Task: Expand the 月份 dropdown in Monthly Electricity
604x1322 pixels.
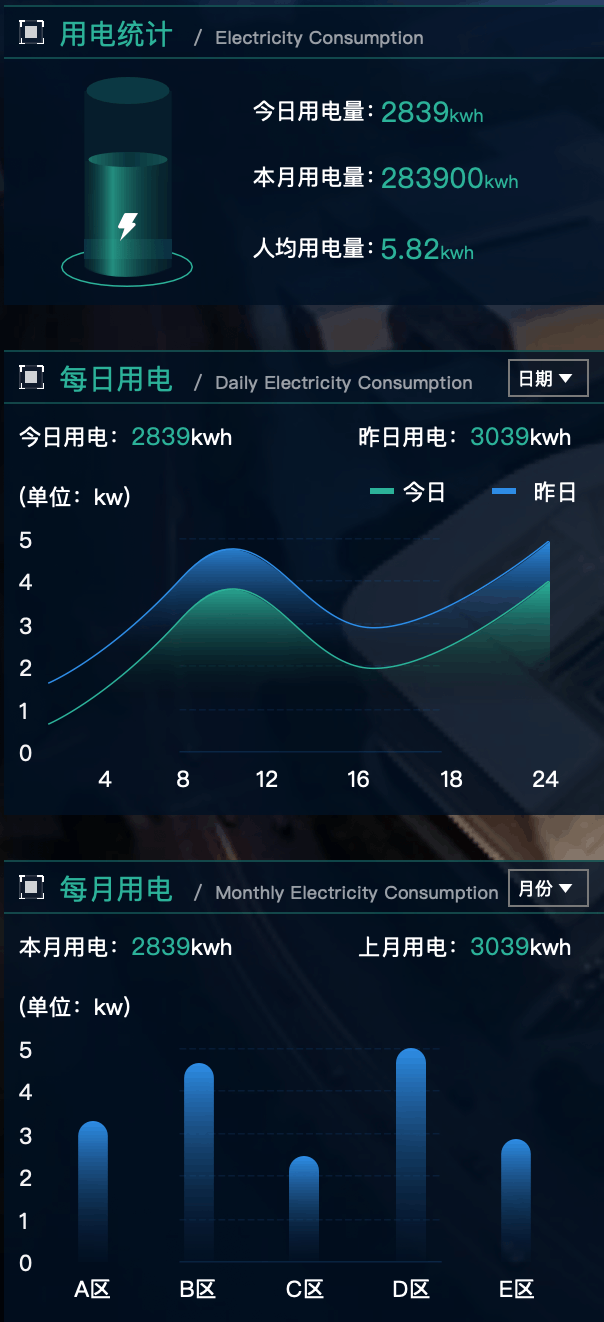Action: tap(547, 888)
